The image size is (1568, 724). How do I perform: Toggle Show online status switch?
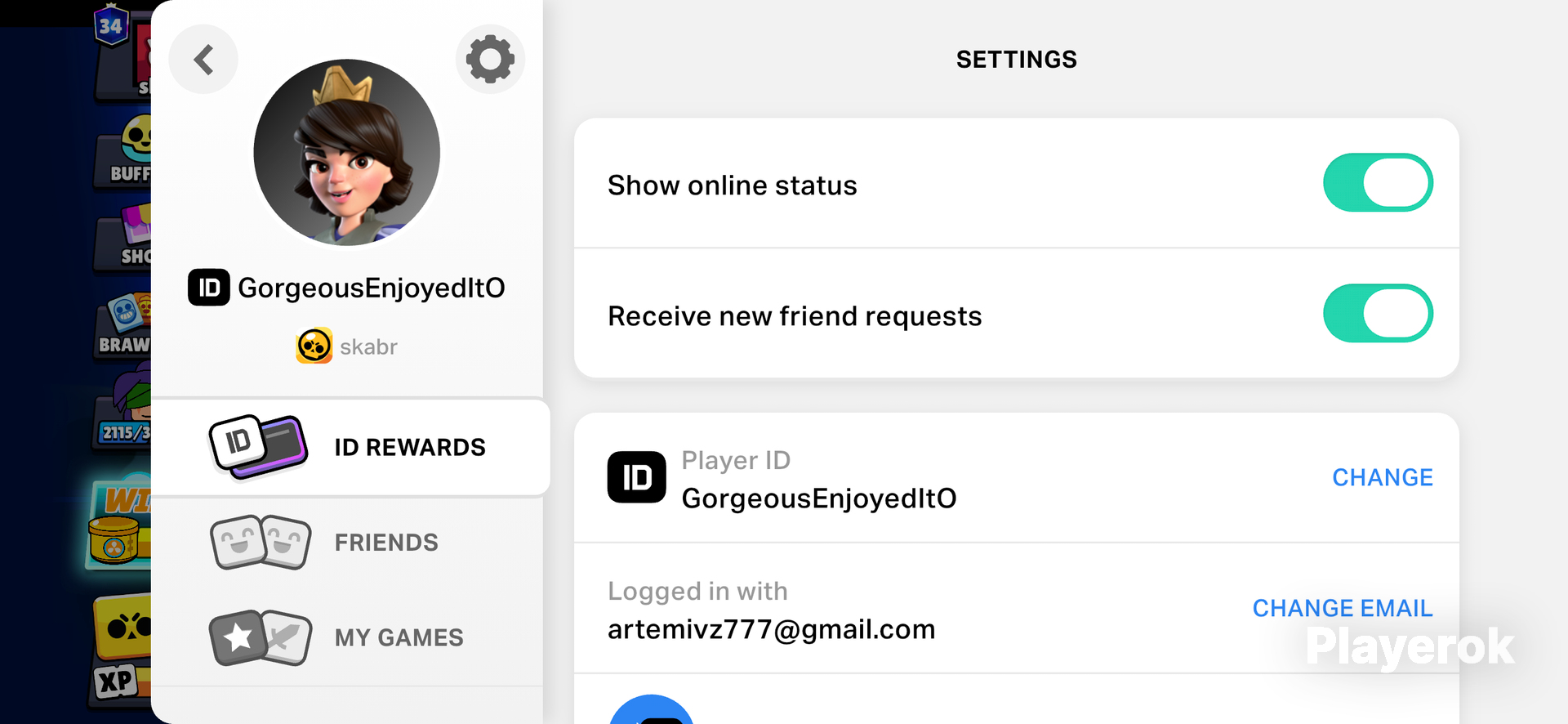[x=1378, y=183]
